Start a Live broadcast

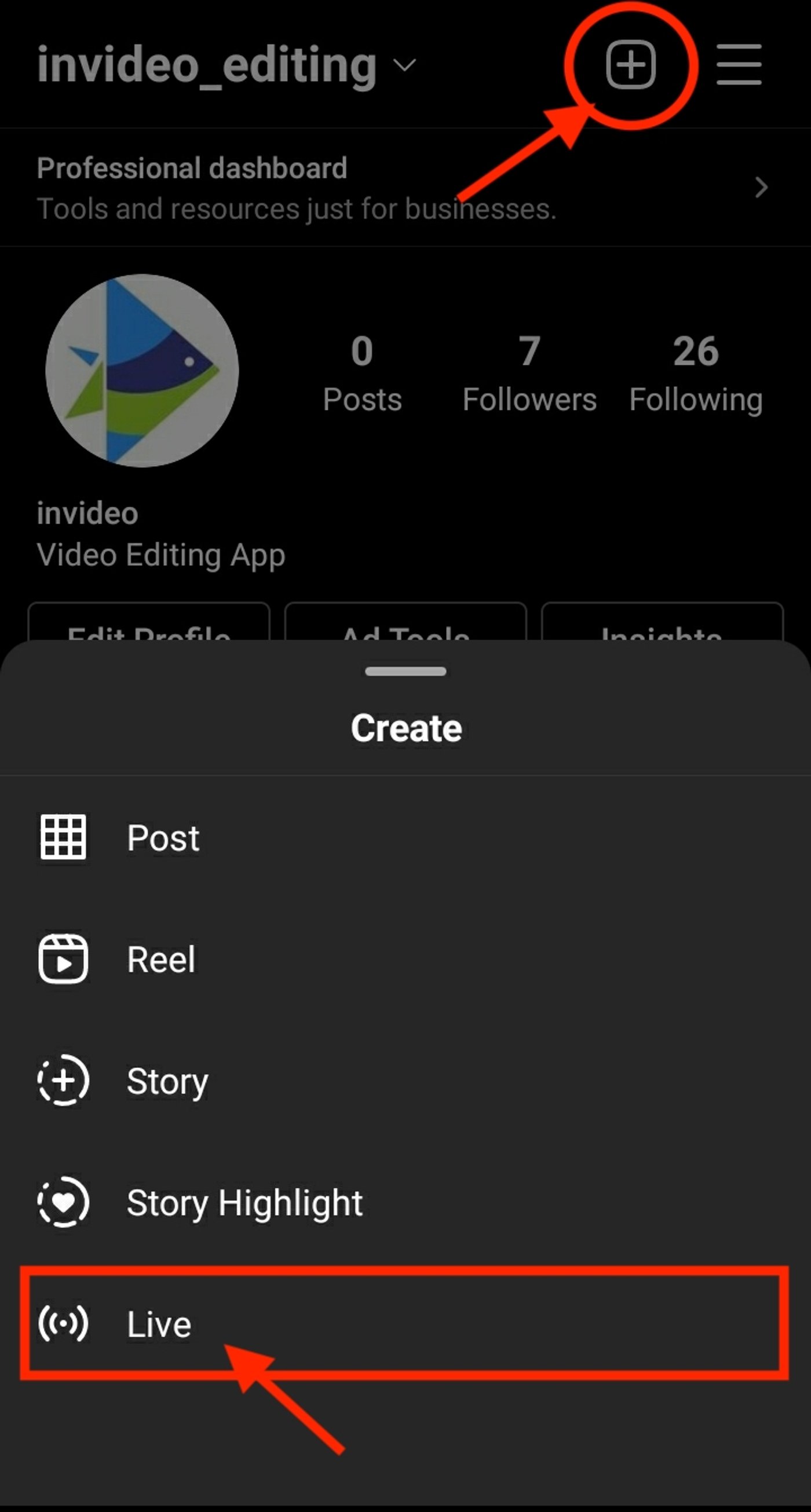click(x=405, y=1324)
